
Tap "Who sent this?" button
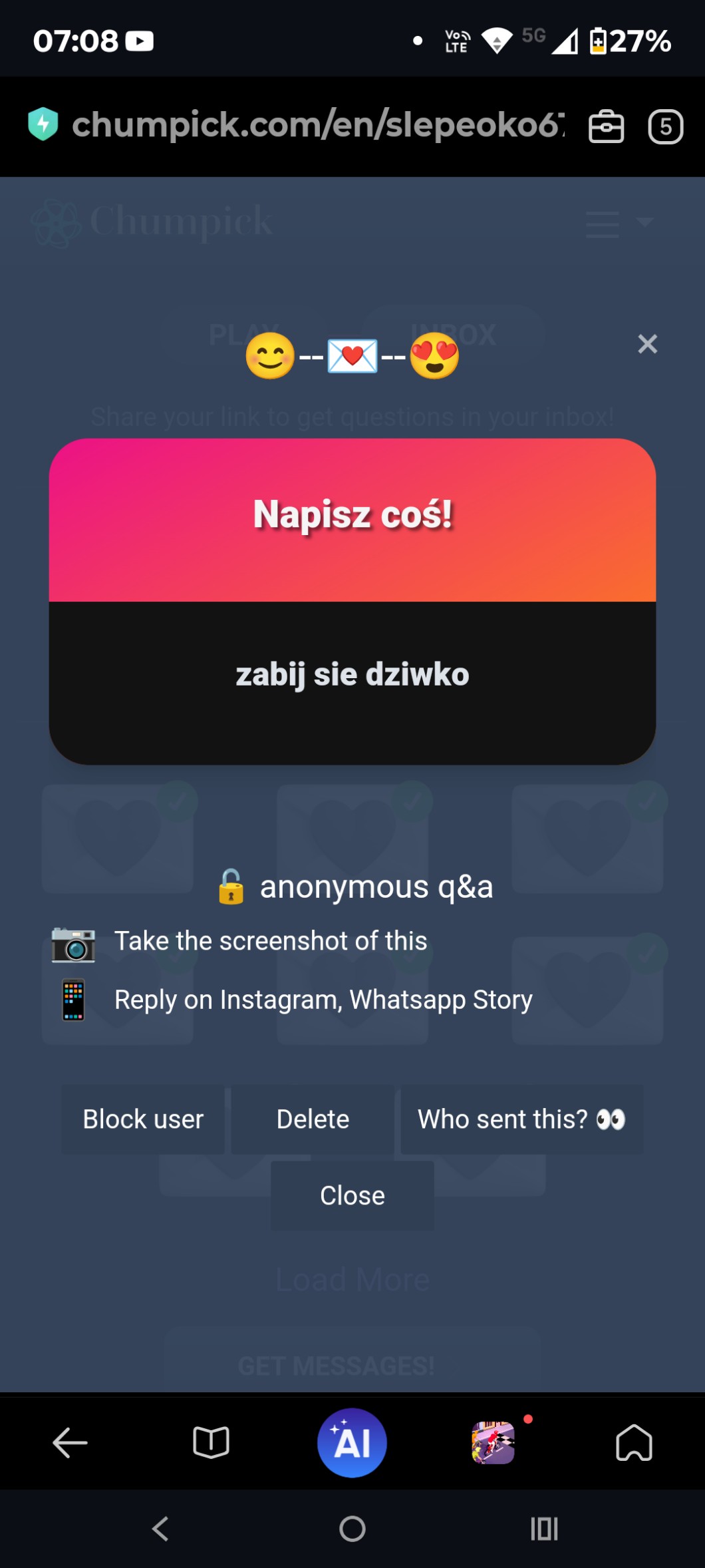522,1119
